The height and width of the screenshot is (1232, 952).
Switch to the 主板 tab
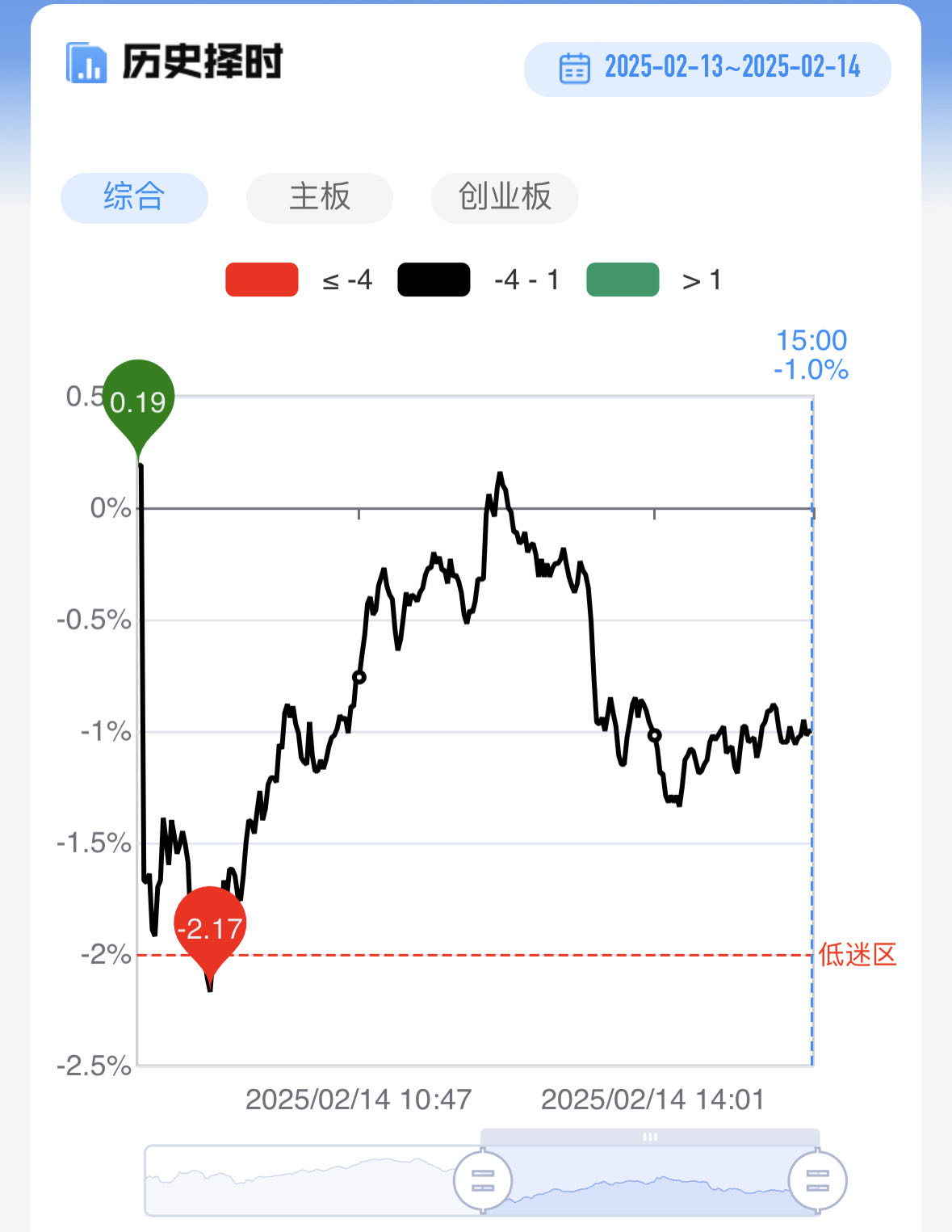point(320,197)
